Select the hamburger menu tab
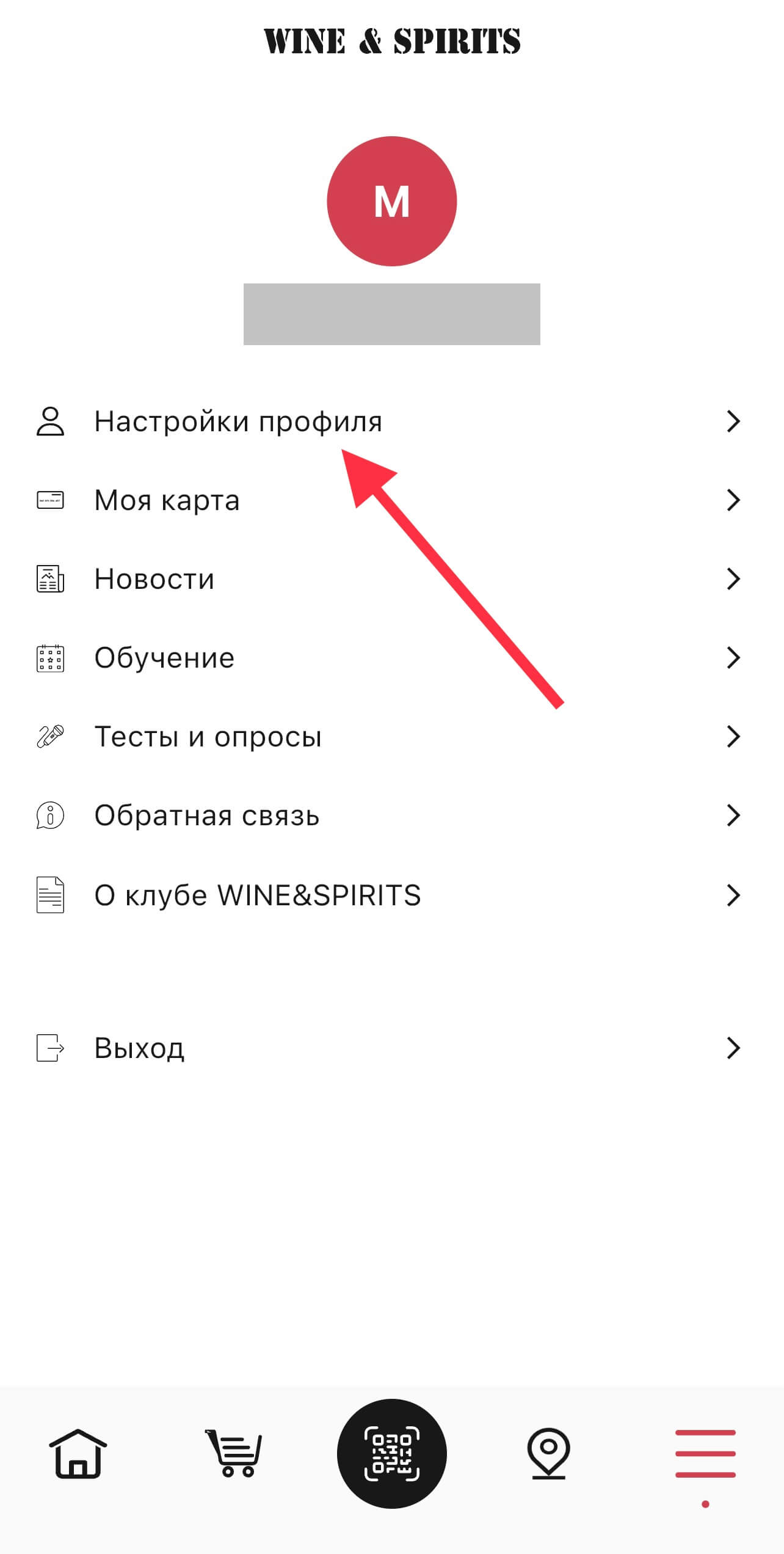 coord(705,1454)
